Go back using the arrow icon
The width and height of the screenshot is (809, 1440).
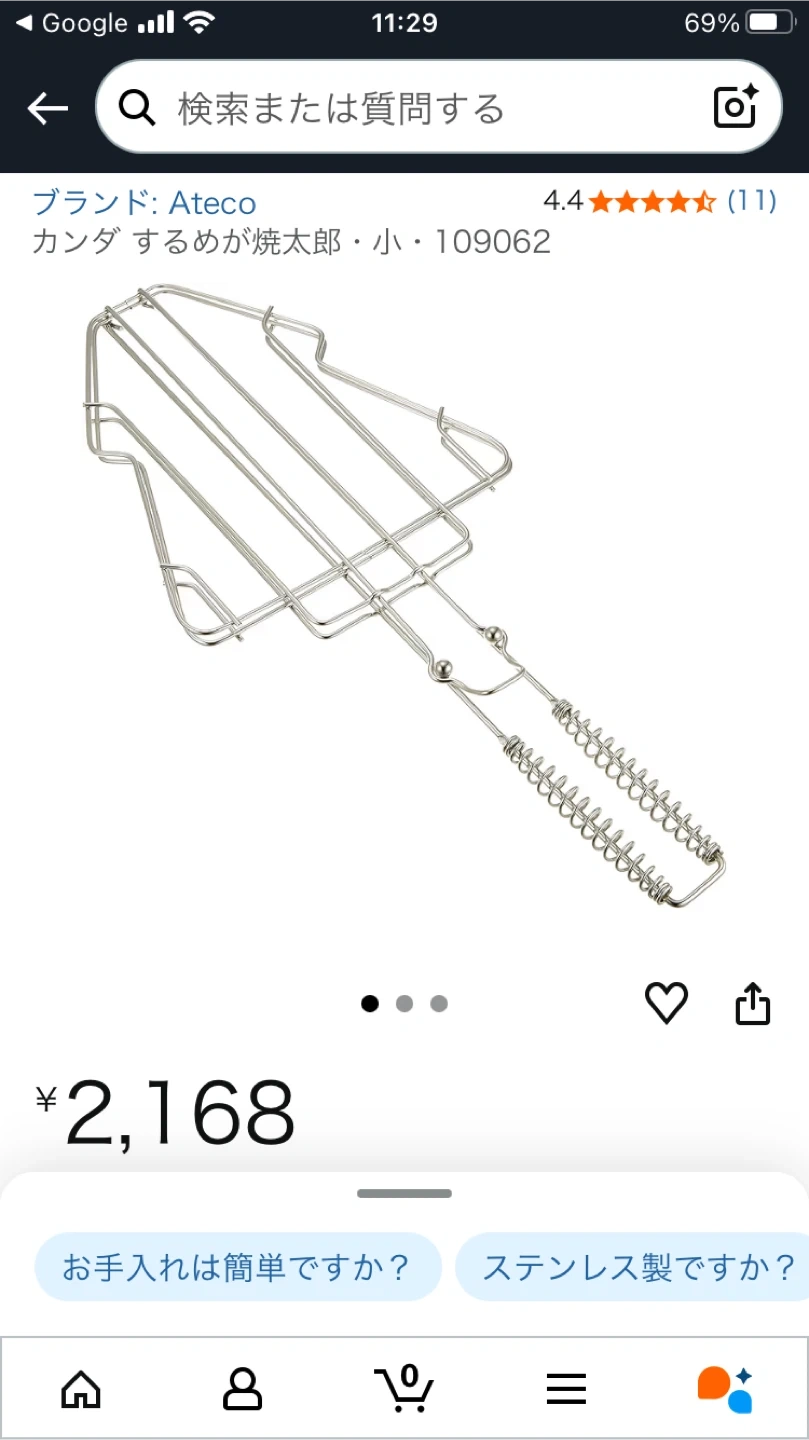47,108
